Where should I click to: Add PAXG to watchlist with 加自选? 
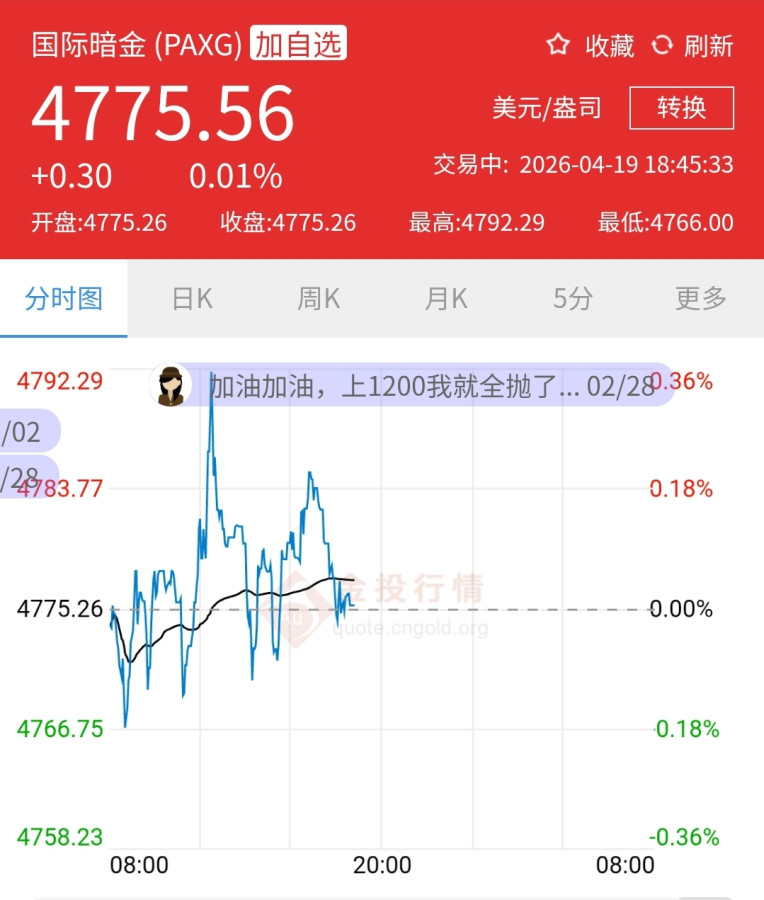click(298, 44)
